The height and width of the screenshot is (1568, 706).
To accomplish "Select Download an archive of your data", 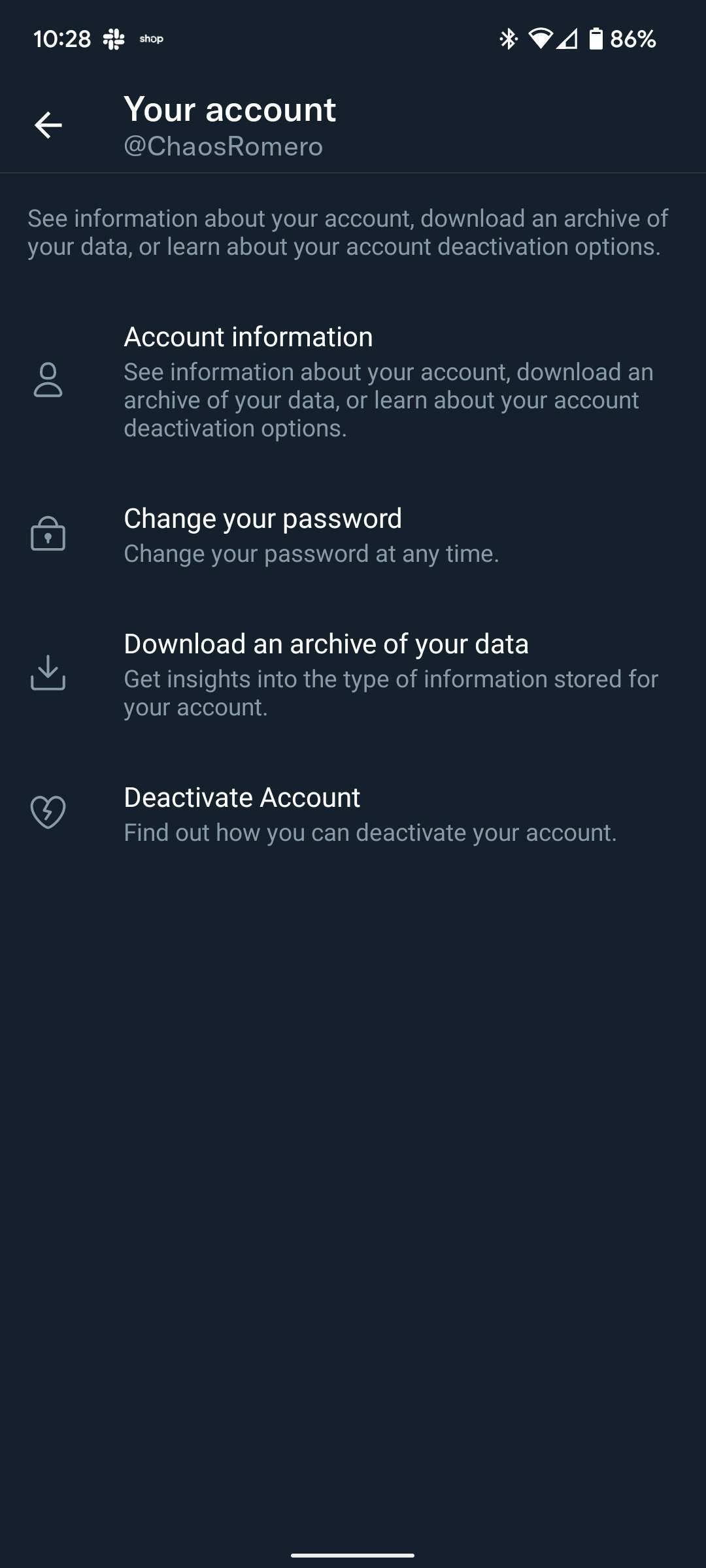I will (353, 674).
